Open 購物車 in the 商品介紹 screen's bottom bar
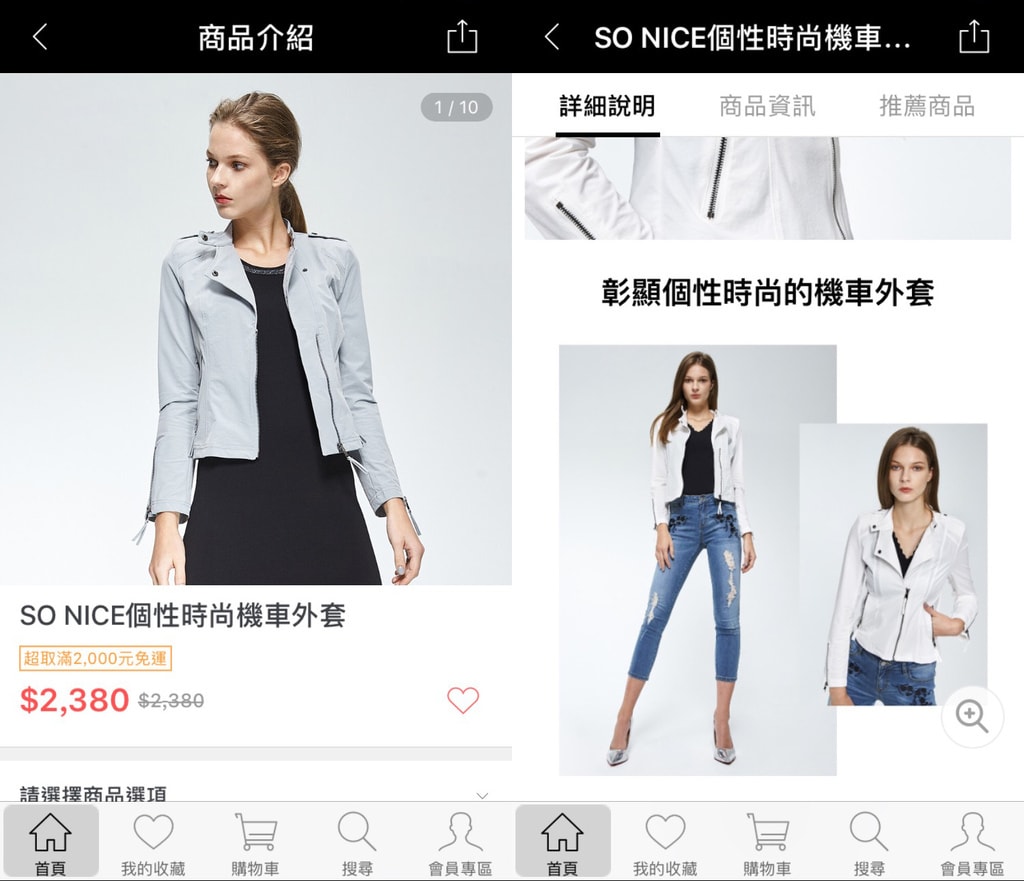Viewport: 1024px width, 881px height. pos(255,843)
